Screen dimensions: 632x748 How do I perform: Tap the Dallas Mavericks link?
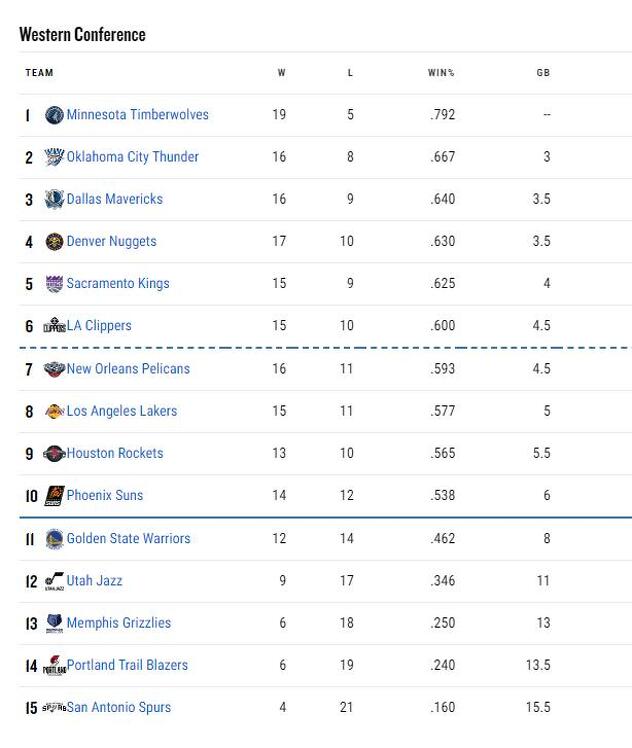(114, 199)
